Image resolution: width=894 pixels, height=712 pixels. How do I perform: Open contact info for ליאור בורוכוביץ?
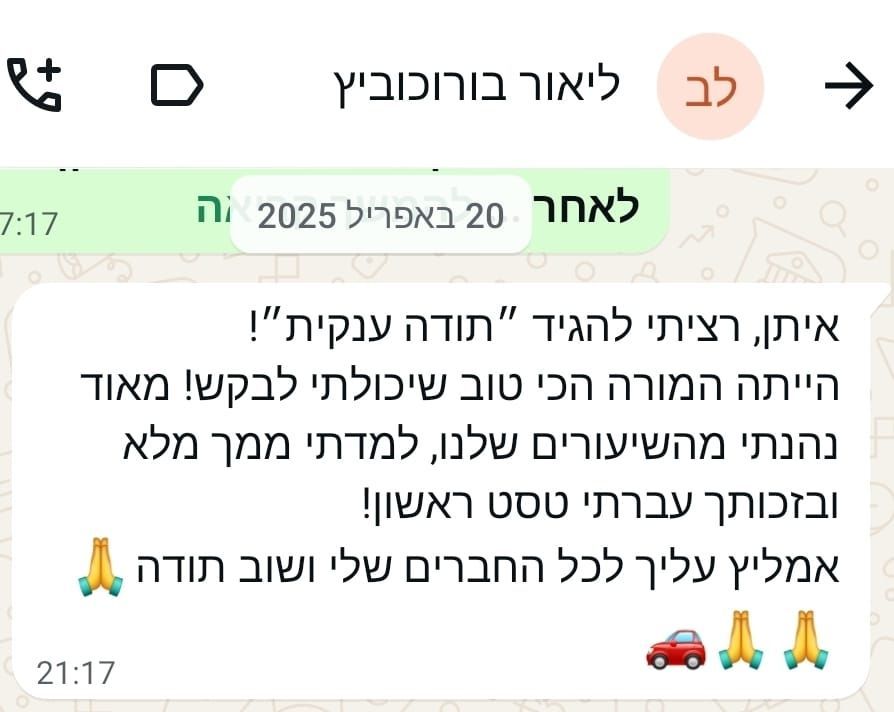tap(476, 86)
